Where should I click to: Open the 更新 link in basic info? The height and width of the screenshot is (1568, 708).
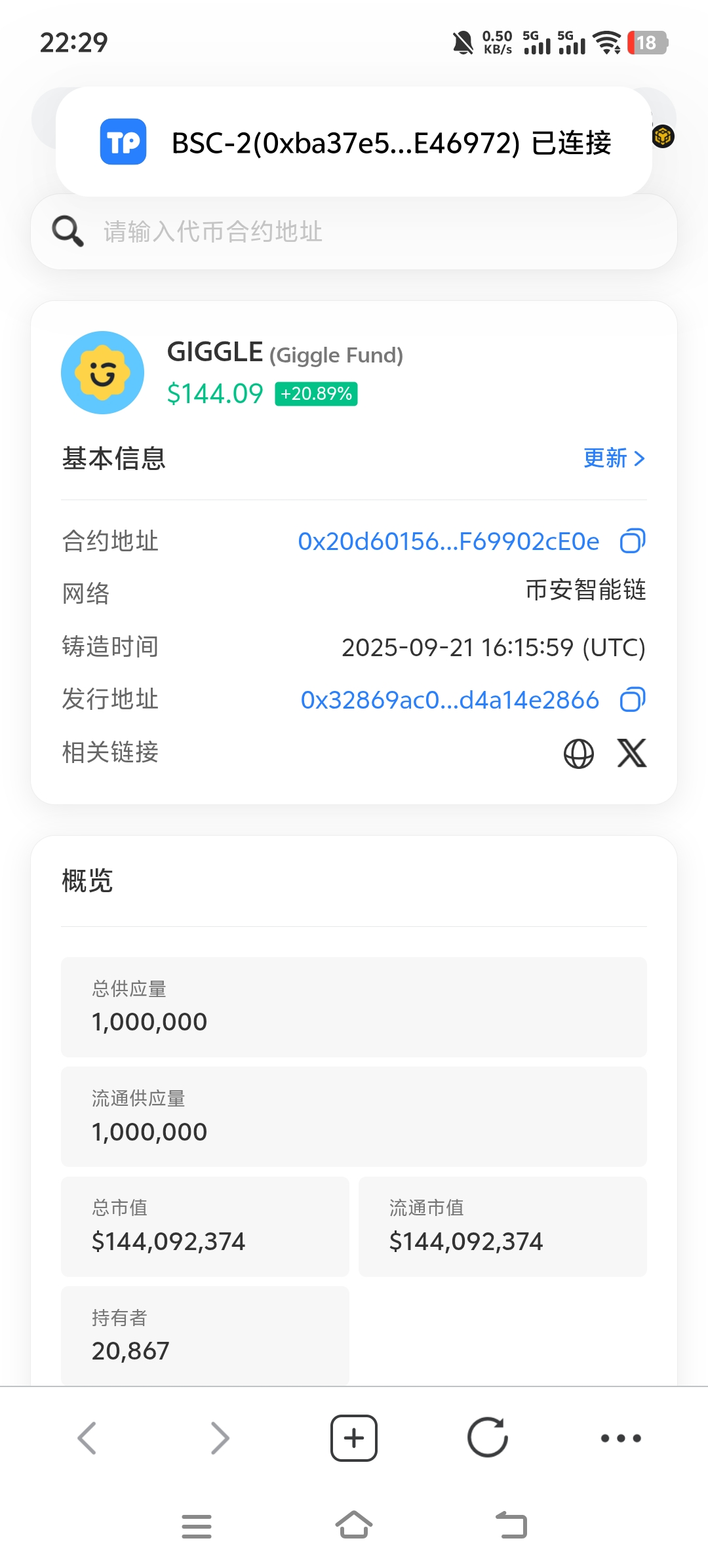[614, 458]
